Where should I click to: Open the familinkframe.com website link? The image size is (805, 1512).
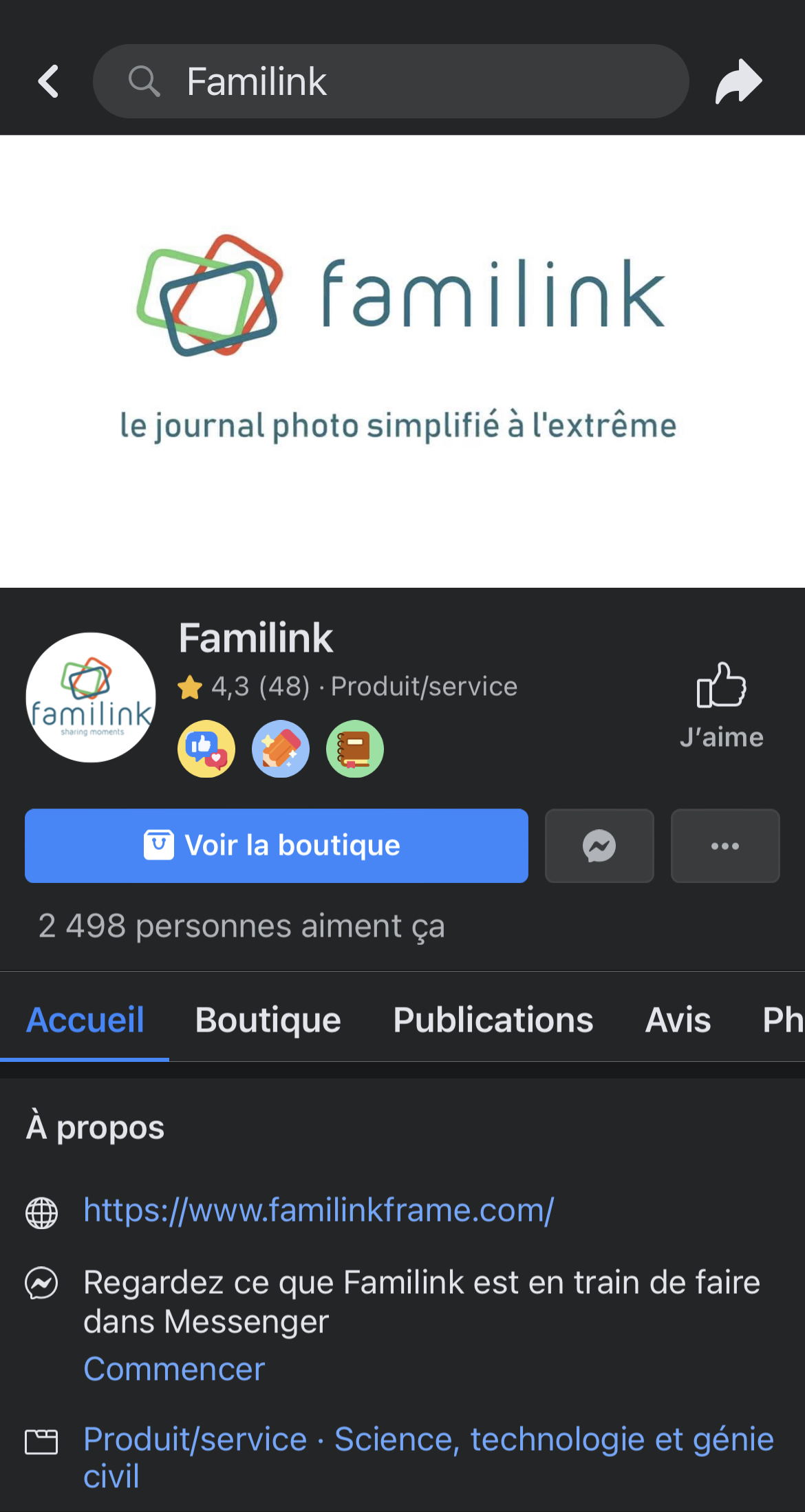coord(319,1210)
